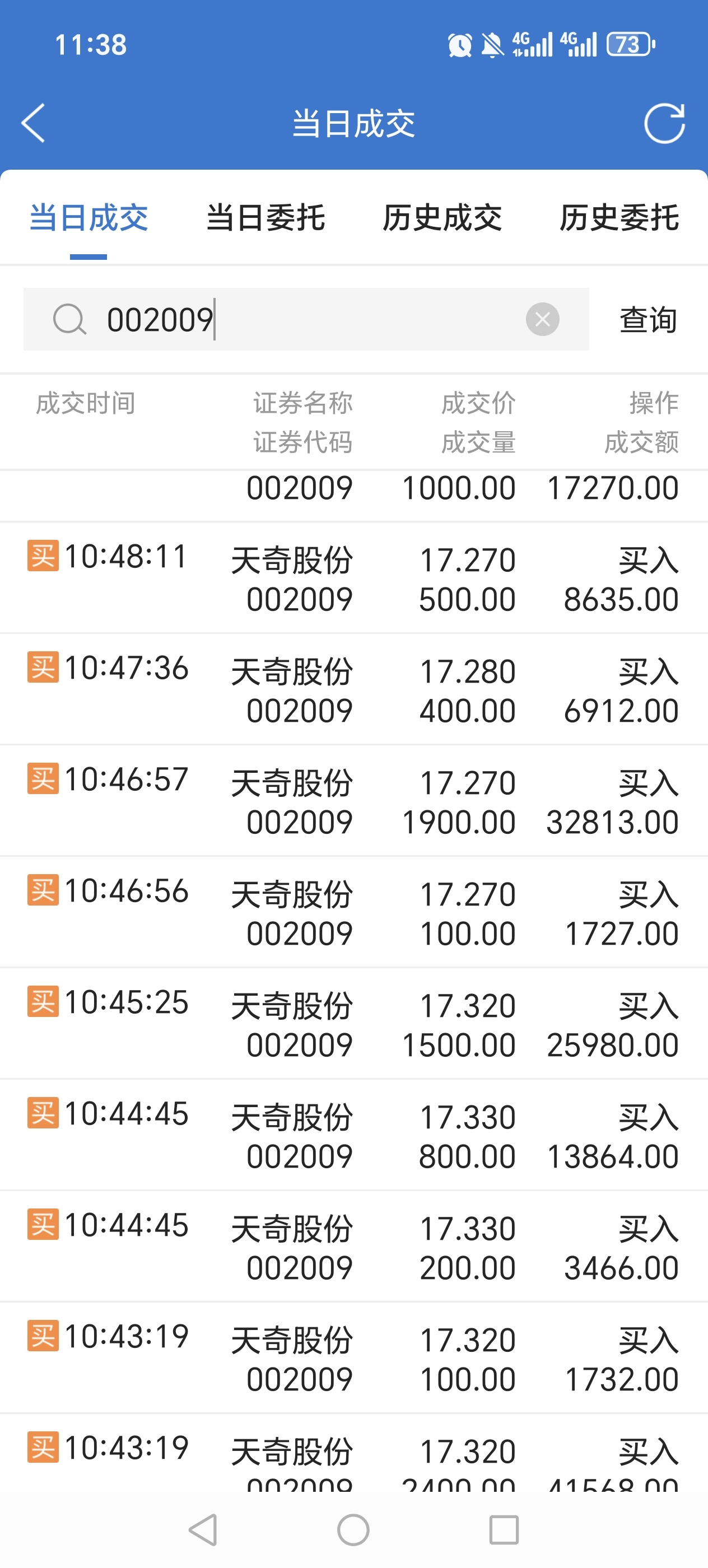Open the 10:48:11 trade record

[x=353, y=578]
